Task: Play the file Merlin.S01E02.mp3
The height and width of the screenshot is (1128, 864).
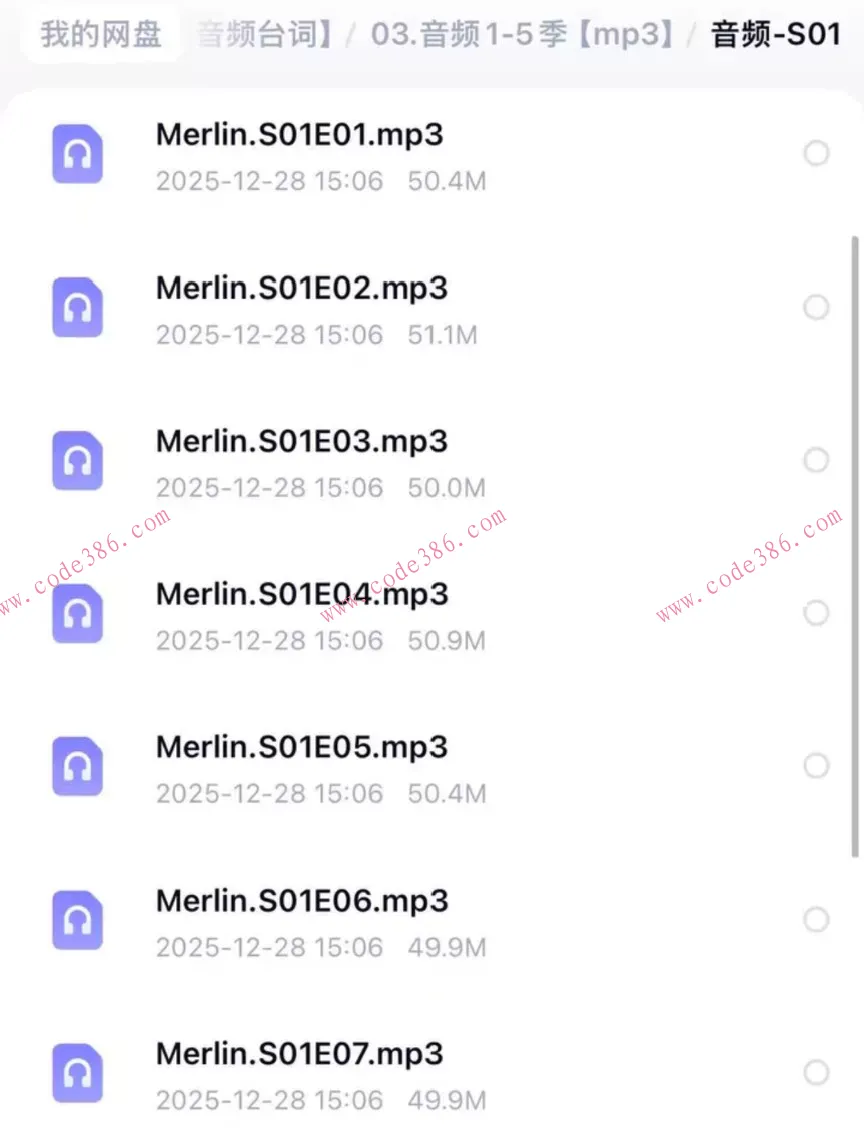Action: coord(301,288)
